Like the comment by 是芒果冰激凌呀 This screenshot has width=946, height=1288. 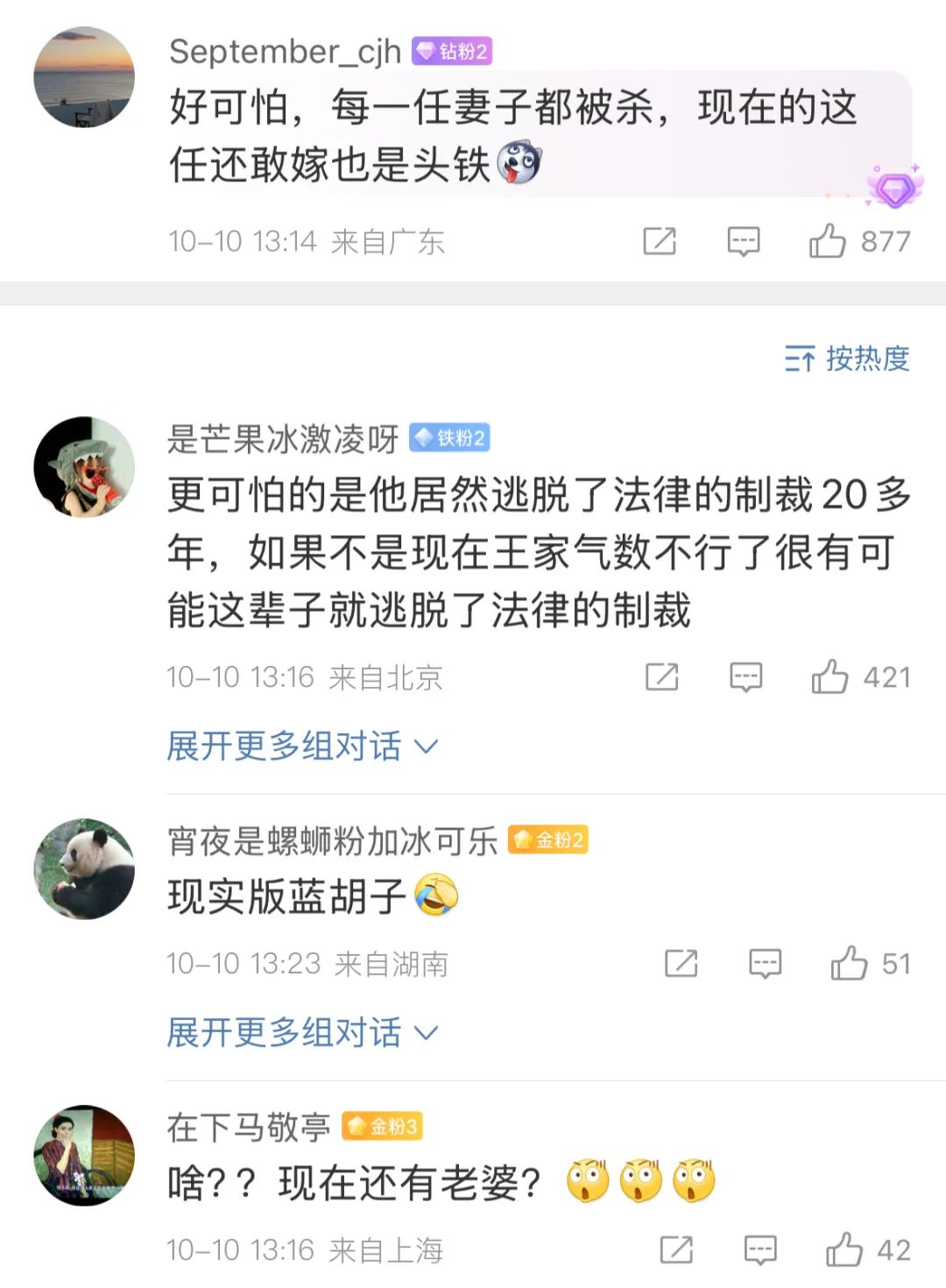click(830, 677)
